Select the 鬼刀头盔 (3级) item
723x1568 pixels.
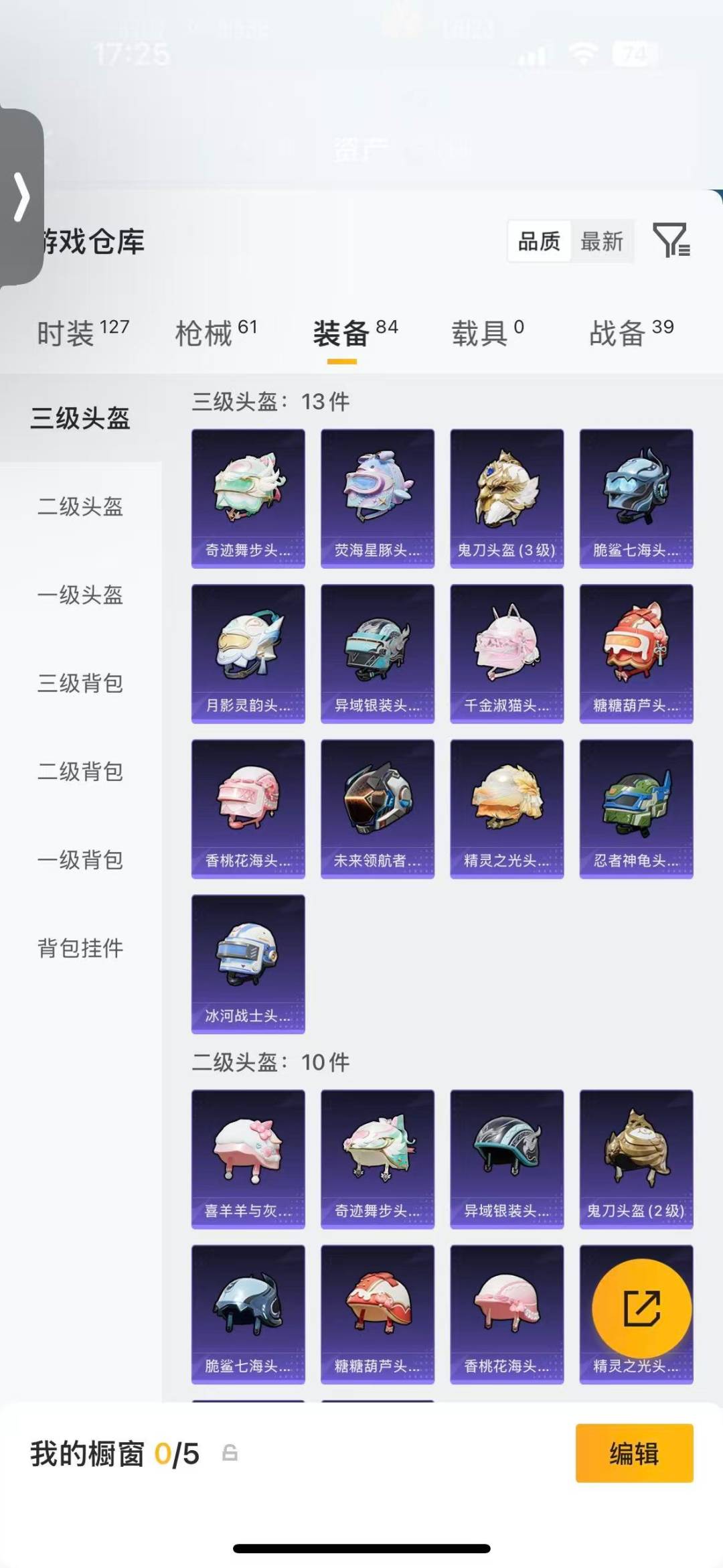(x=507, y=496)
